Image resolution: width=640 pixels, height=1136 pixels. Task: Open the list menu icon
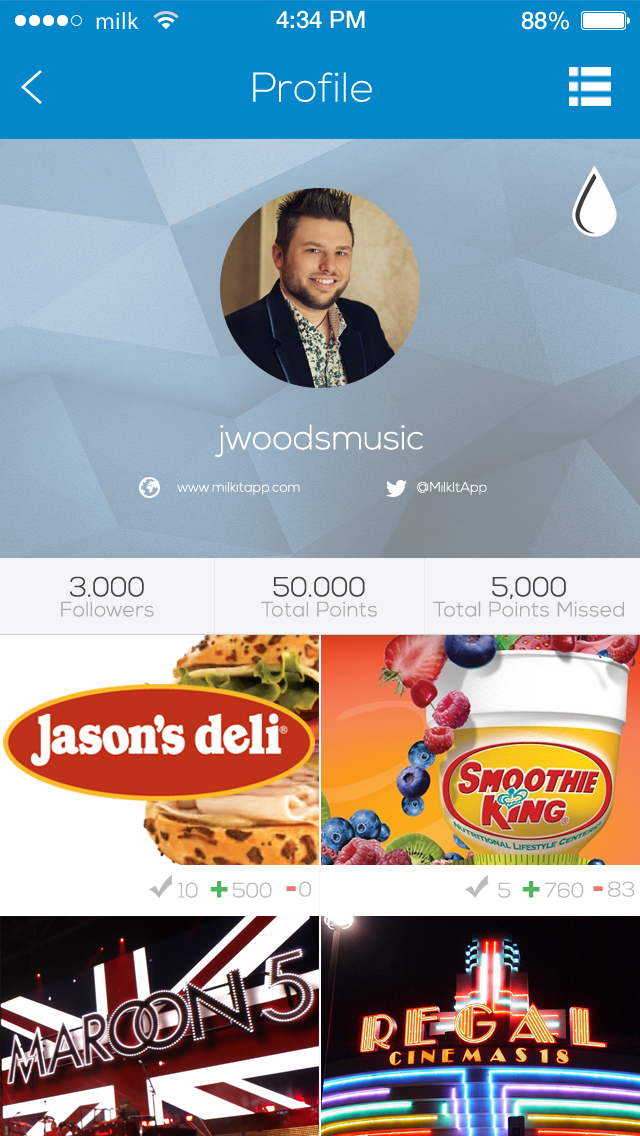(x=589, y=87)
